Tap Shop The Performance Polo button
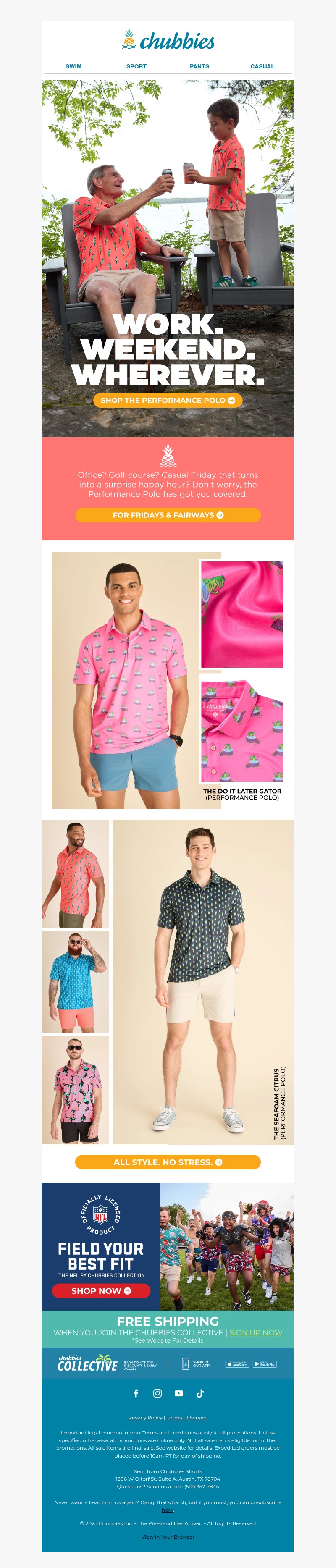336x1568 pixels. pyautogui.click(x=168, y=400)
